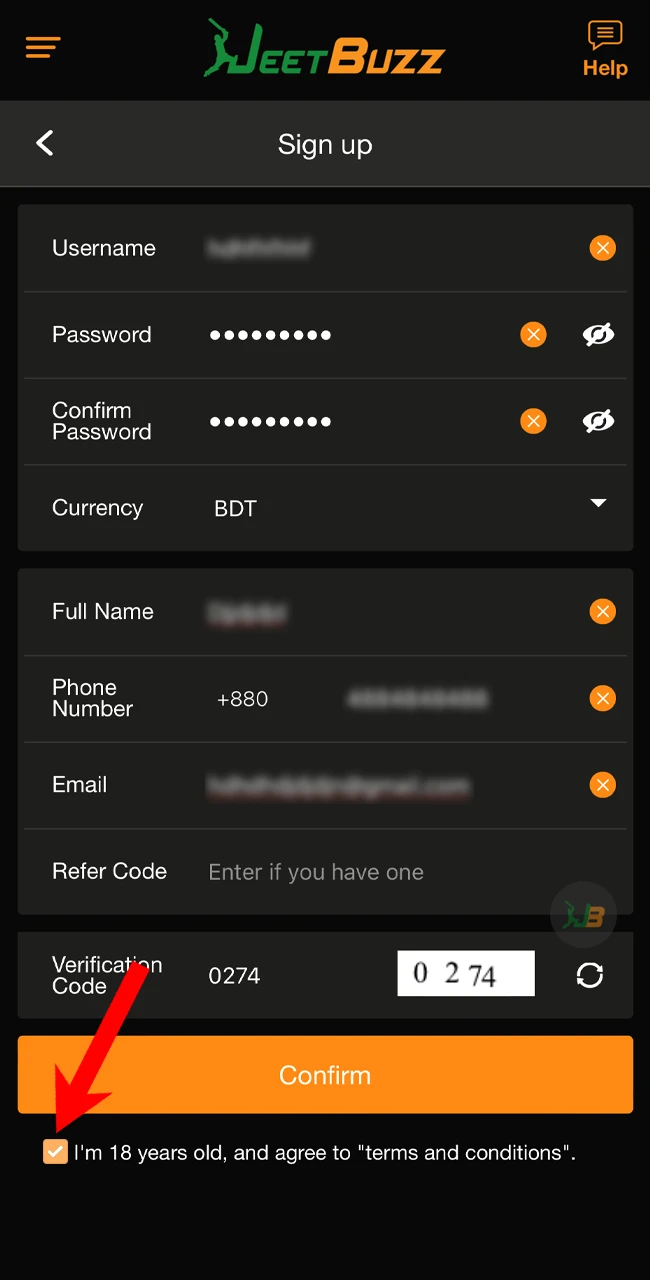Viewport: 650px width, 1280px height.
Task: Show the Password text
Action: [598, 335]
